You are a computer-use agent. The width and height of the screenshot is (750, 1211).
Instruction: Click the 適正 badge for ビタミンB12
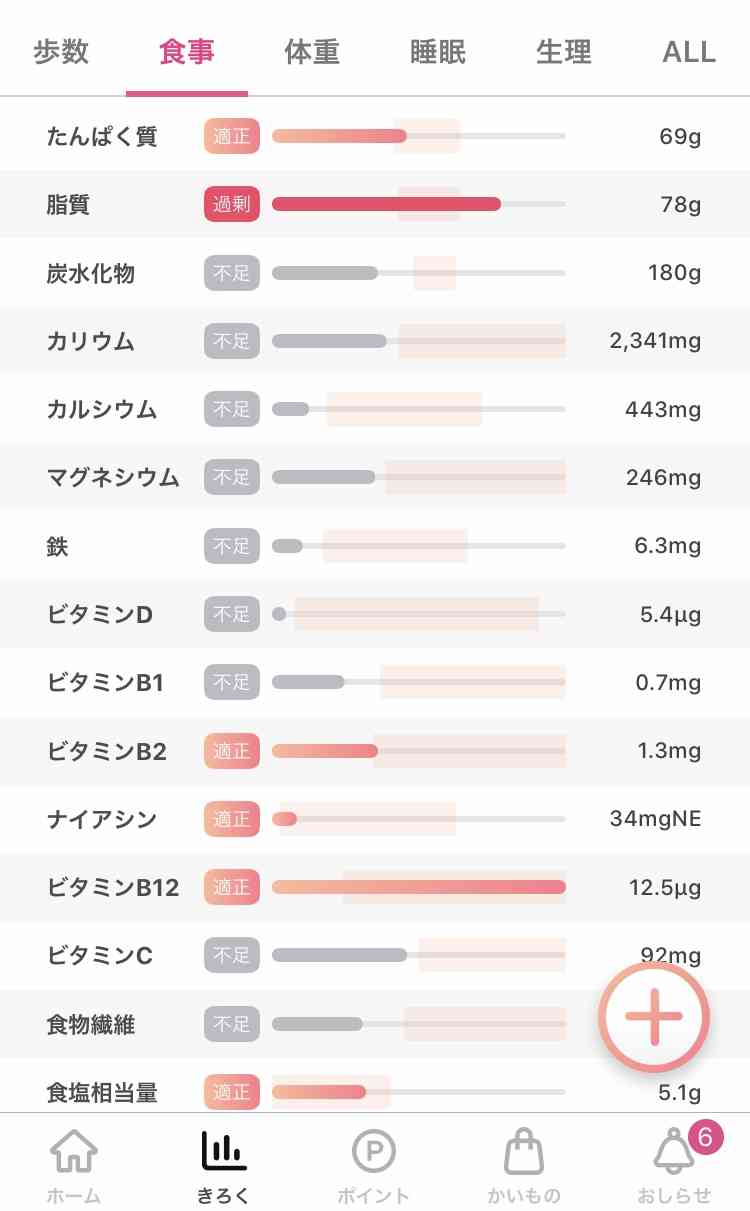231,887
